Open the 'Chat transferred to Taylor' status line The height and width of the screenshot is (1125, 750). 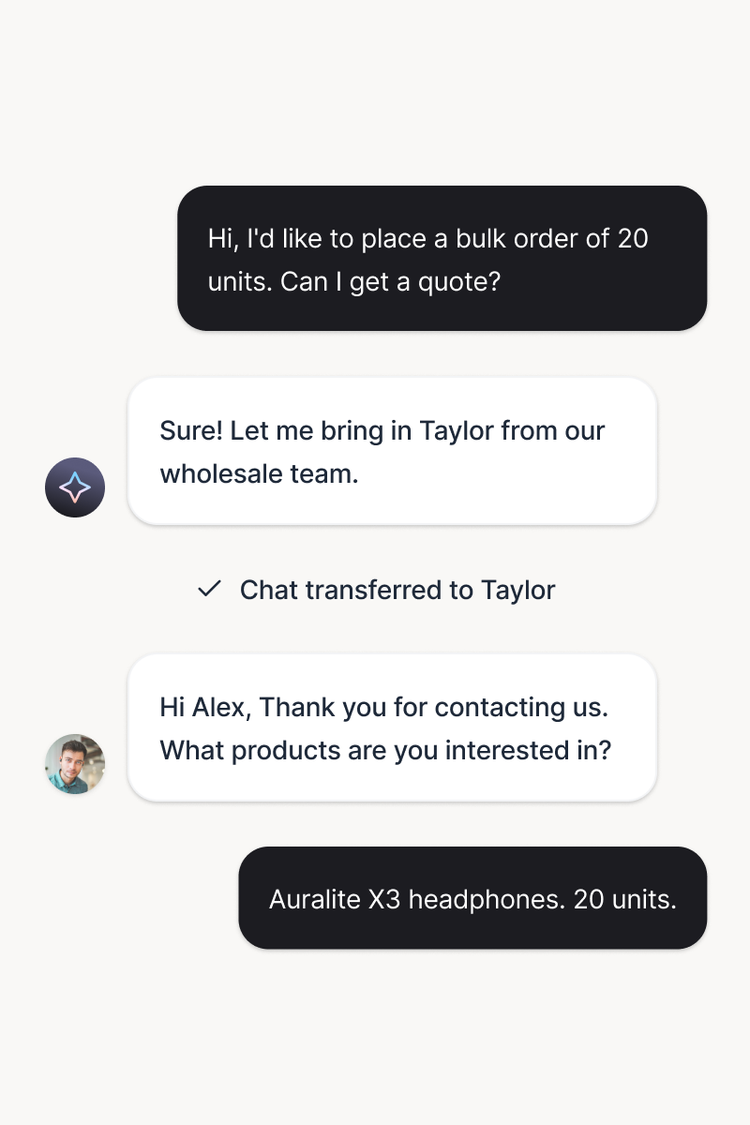(396, 590)
